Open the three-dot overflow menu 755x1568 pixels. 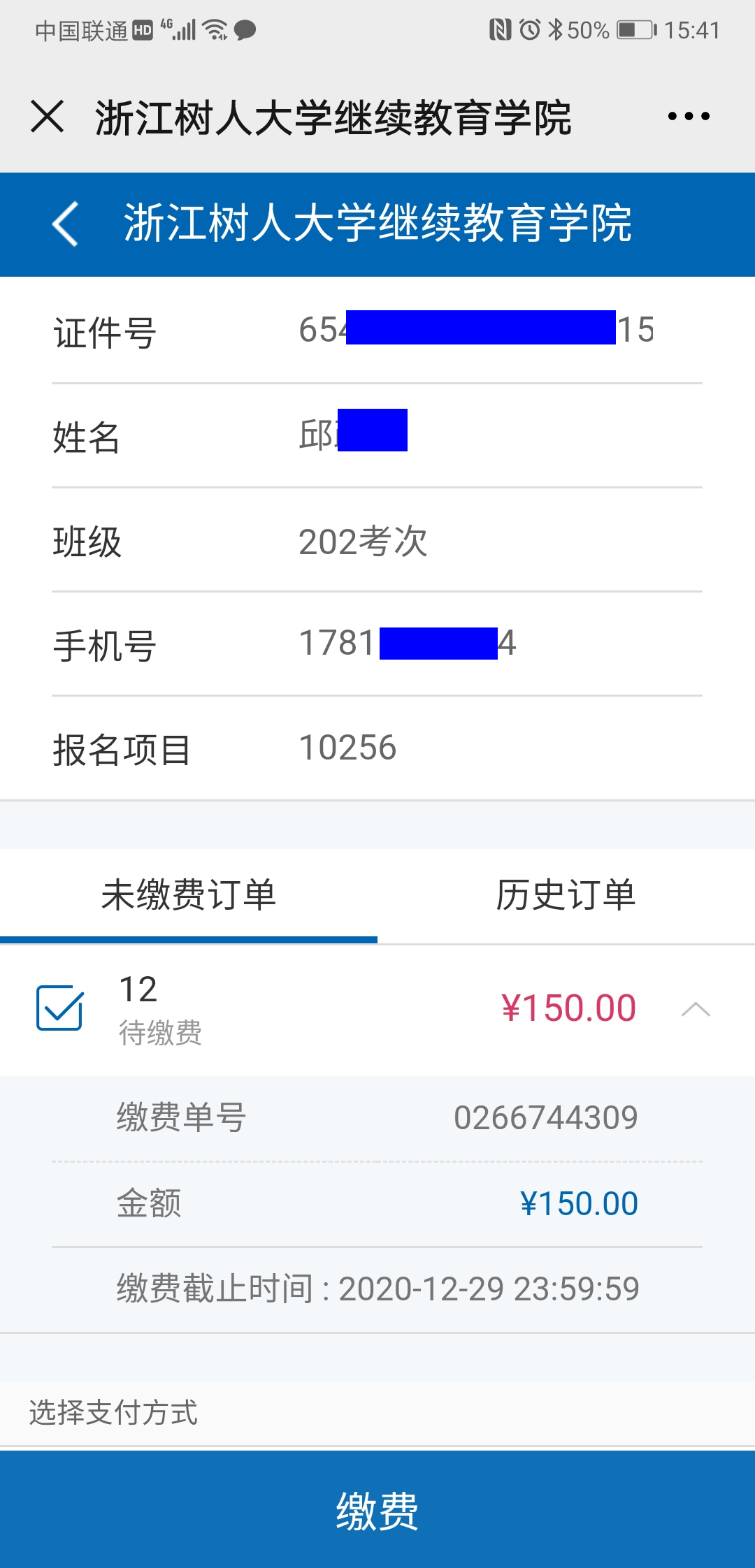[689, 116]
